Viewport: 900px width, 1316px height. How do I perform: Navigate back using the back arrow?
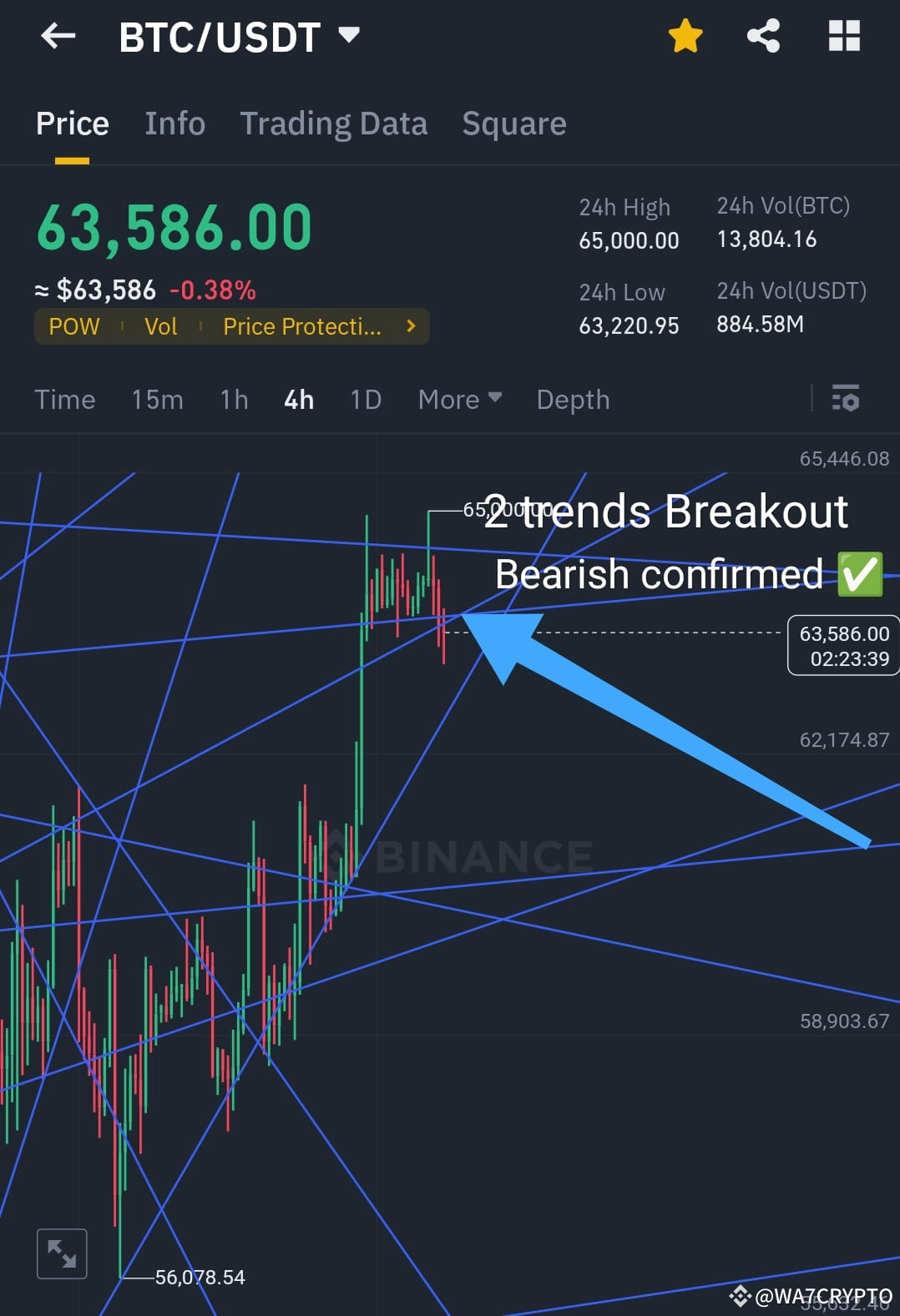57,35
